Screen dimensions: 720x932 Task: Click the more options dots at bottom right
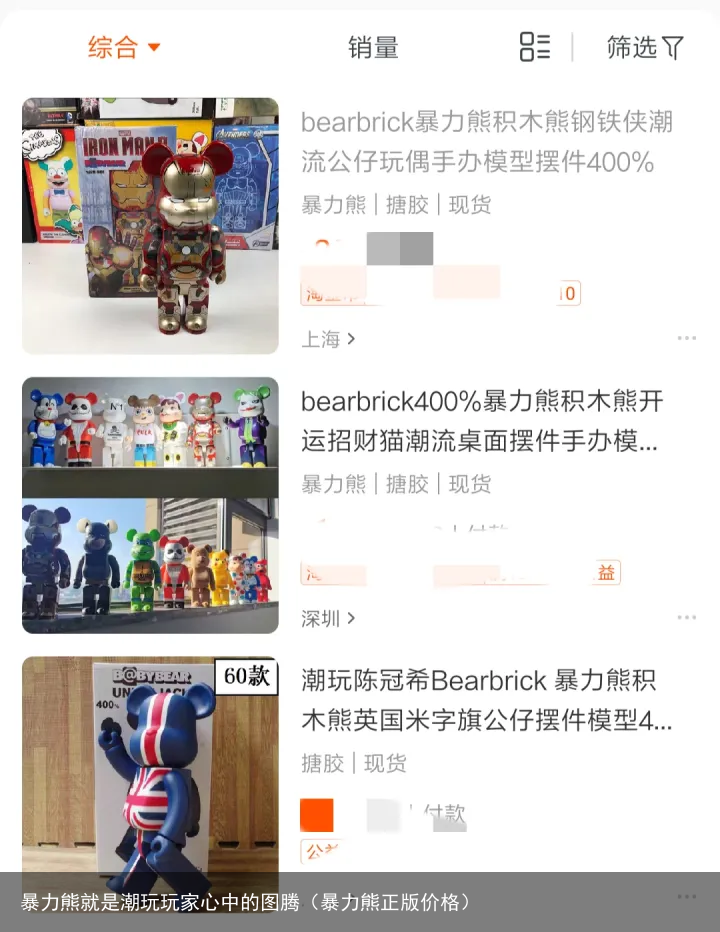pos(686,897)
